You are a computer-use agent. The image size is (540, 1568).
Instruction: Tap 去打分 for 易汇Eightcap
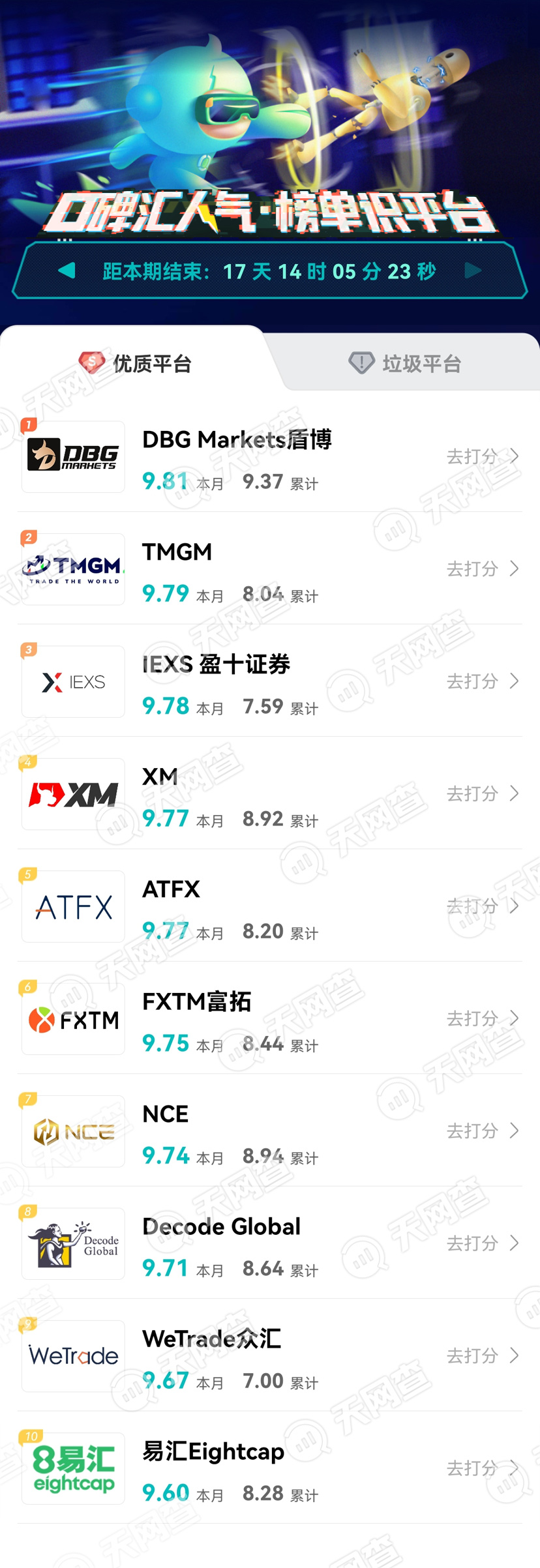tap(482, 1468)
